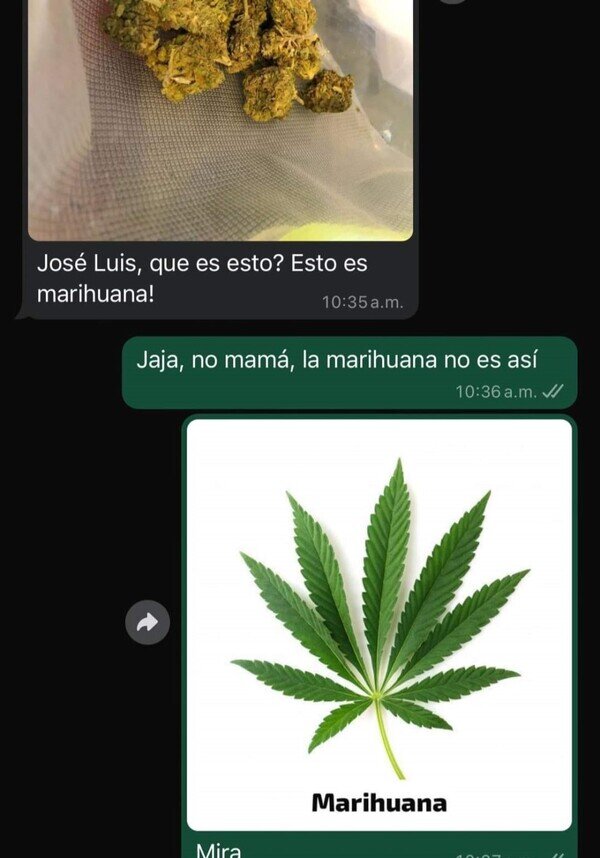The width and height of the screenshot is (600, 858).
Task: Open the received photo from mamá
Action: coord(220,120)
